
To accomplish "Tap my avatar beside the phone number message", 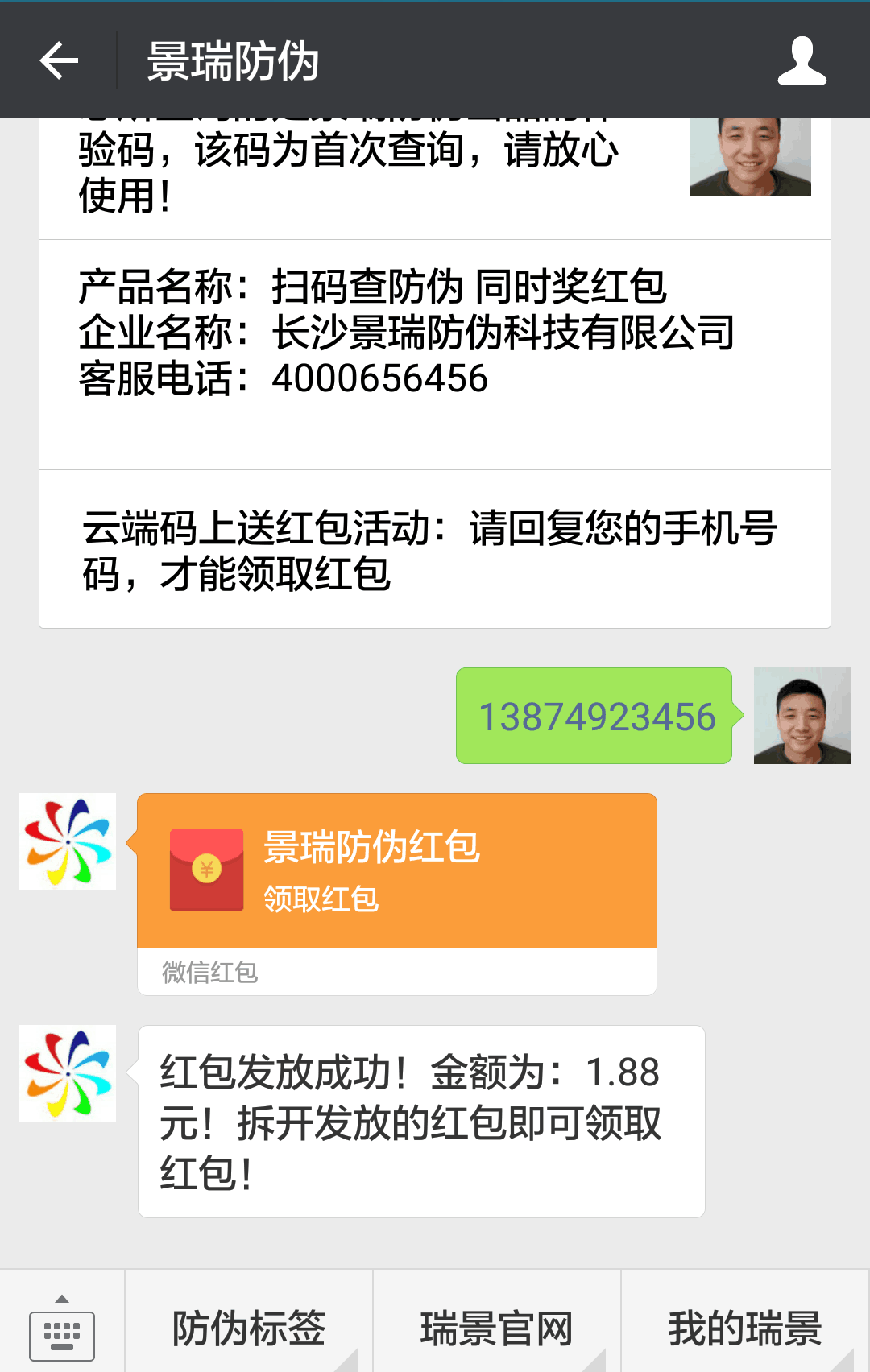I will 802,716.
